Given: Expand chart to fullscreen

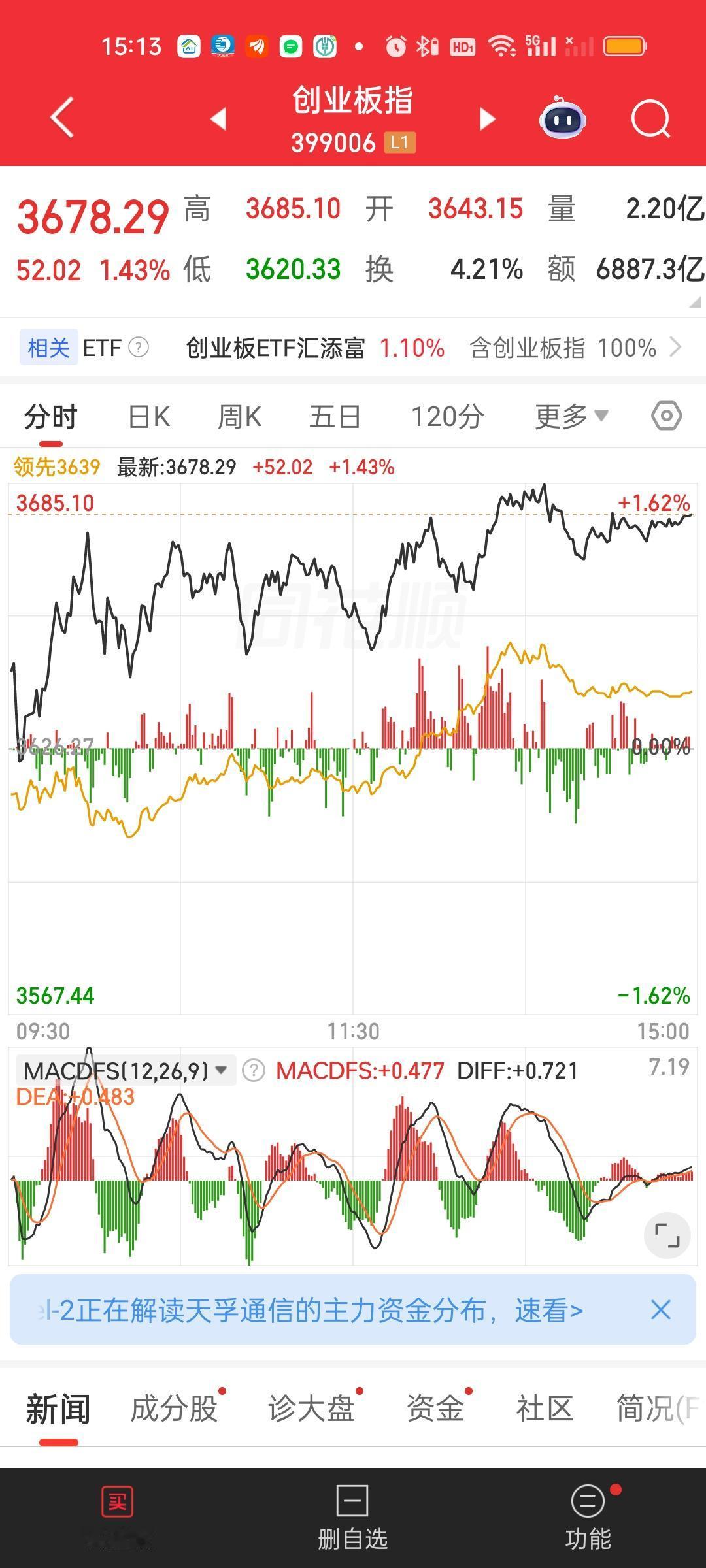Looking at the screenshot, I should (667, 1235).
